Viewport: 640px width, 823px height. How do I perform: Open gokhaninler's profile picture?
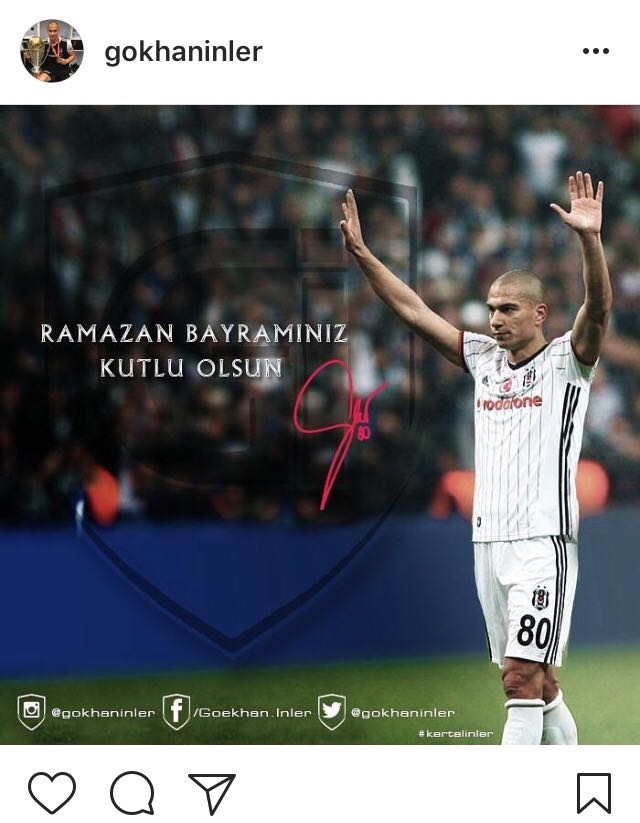[51, 51]
